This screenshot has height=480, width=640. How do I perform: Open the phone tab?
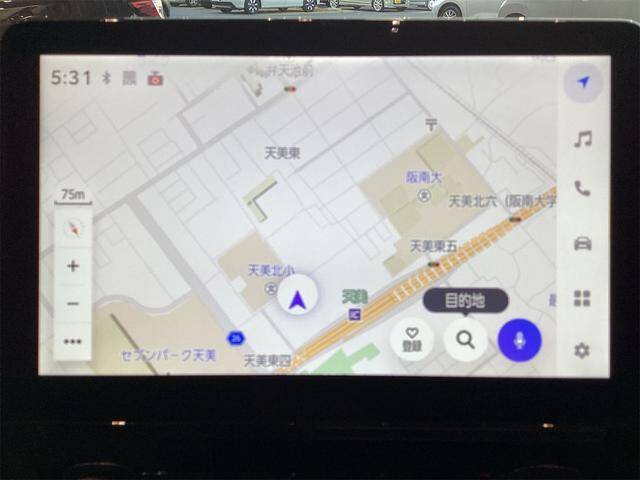click(x=582, y=189)
